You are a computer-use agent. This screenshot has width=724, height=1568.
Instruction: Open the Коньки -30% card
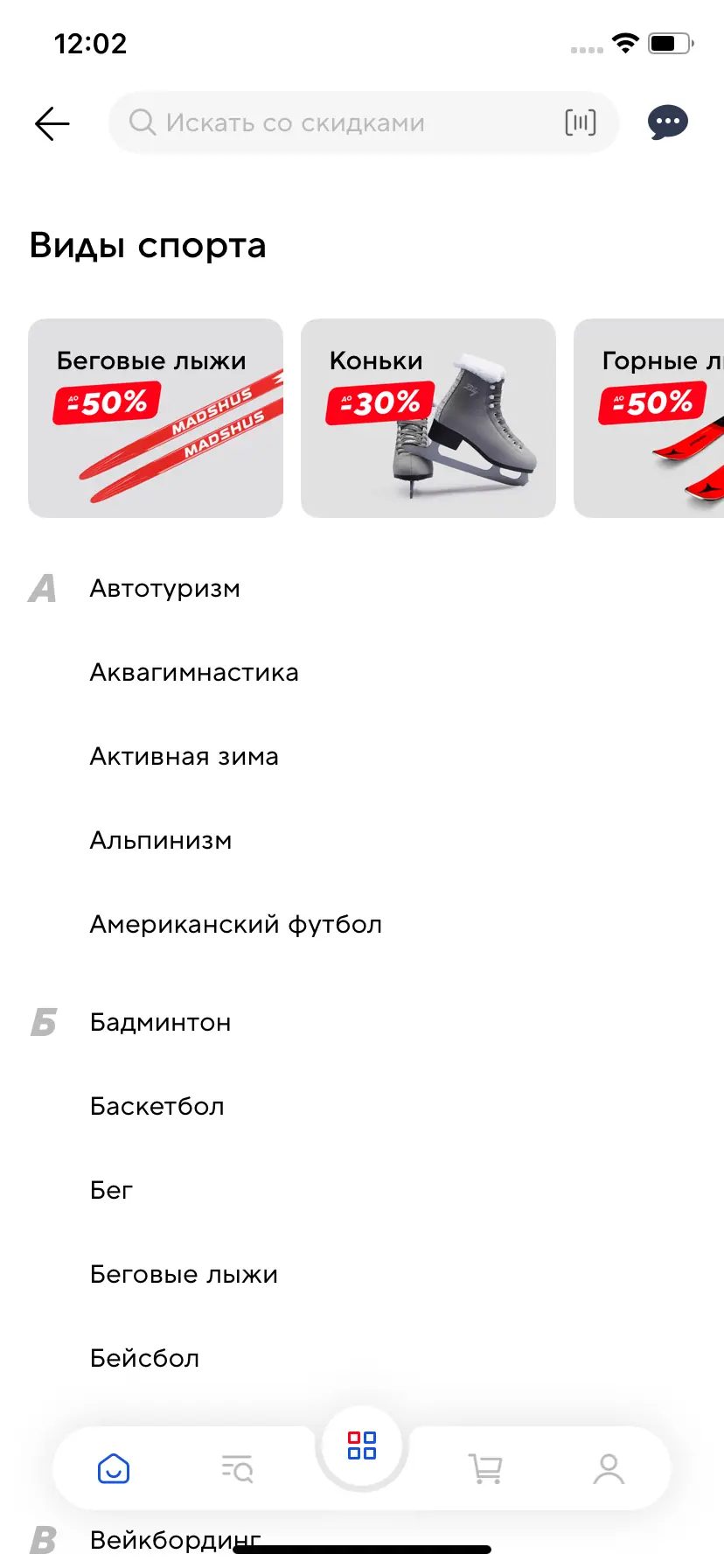[x=428, y=418]
